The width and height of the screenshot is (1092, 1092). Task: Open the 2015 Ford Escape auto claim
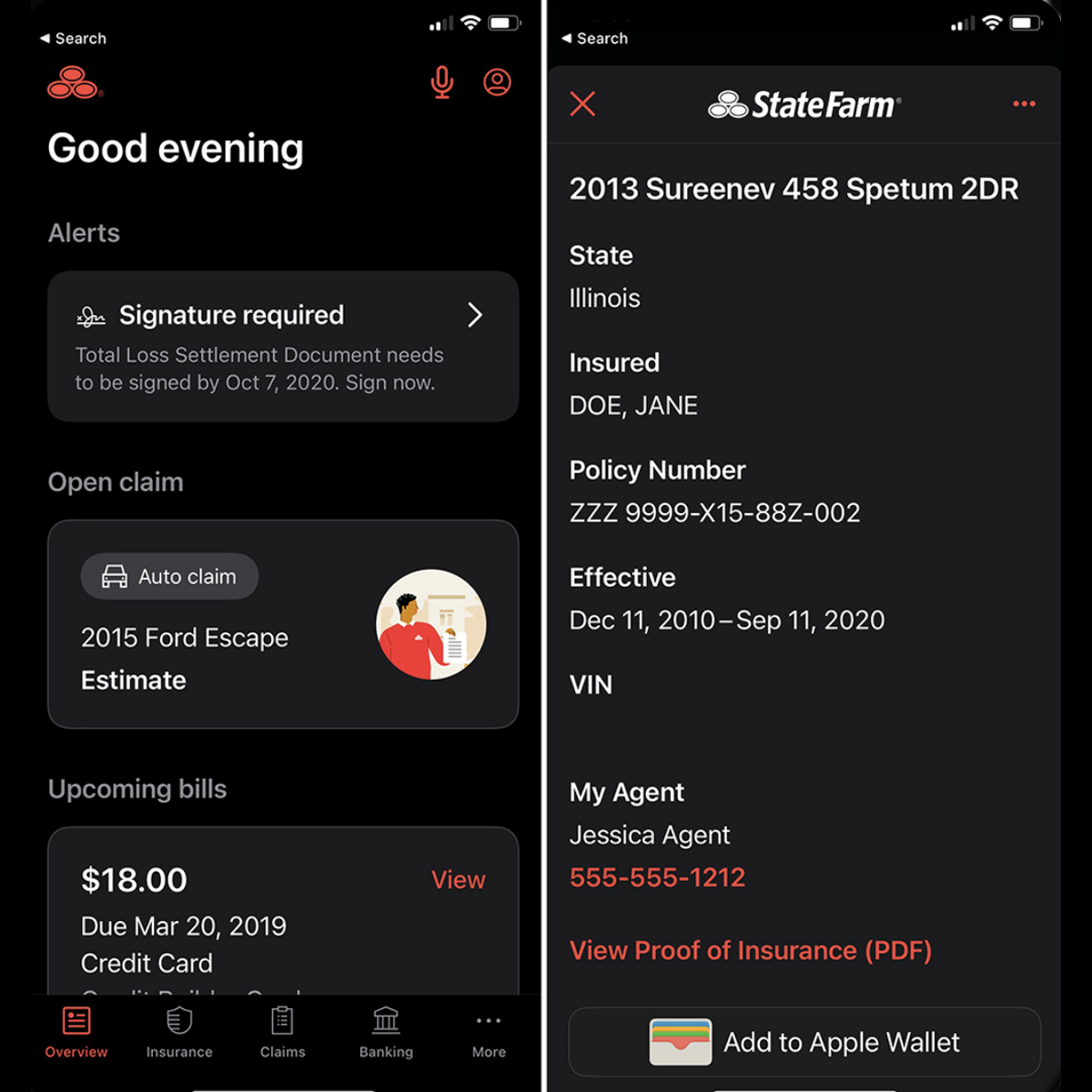[283, 624]
